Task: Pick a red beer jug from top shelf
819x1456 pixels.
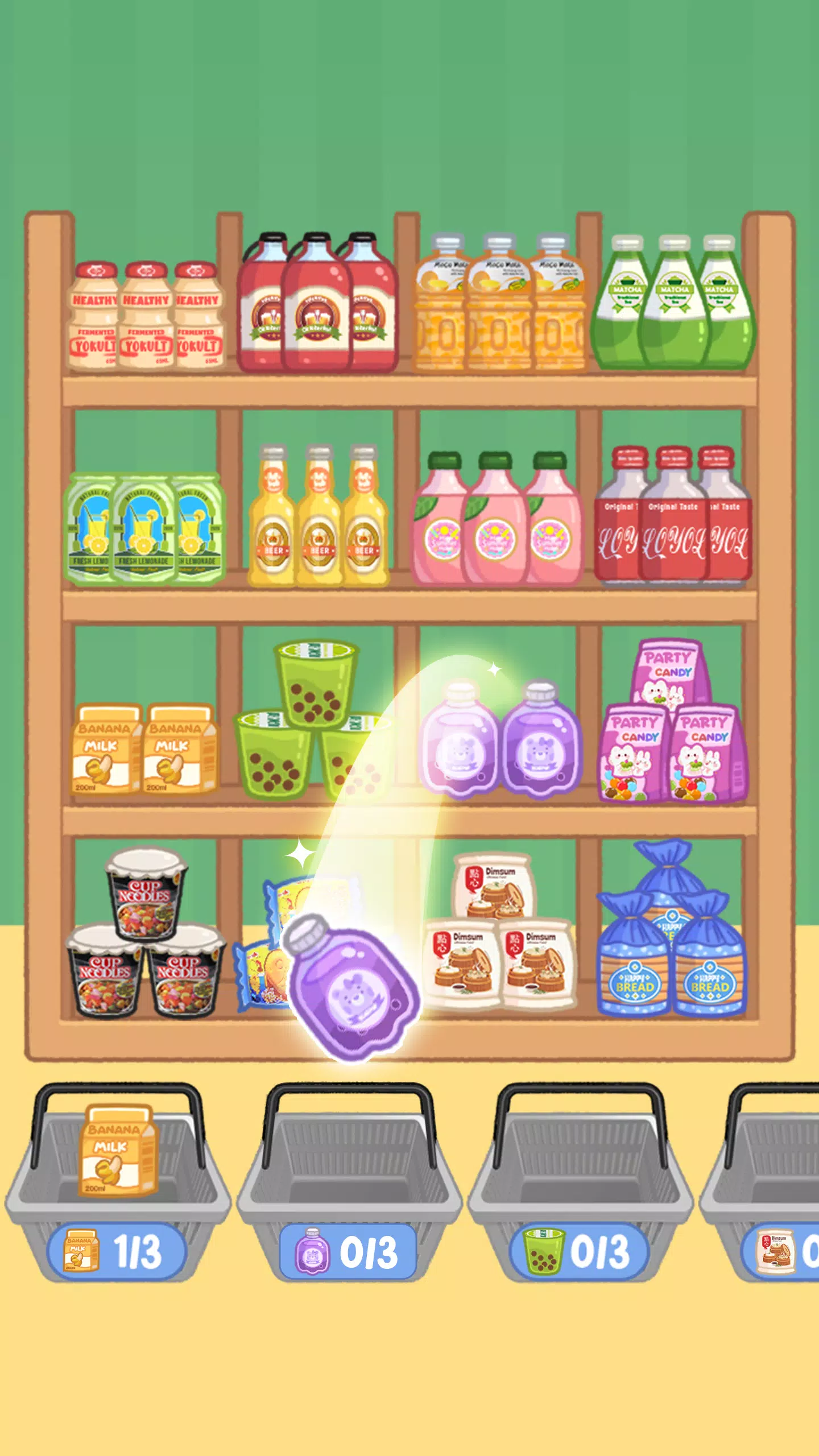Action: tap(316, 313)
